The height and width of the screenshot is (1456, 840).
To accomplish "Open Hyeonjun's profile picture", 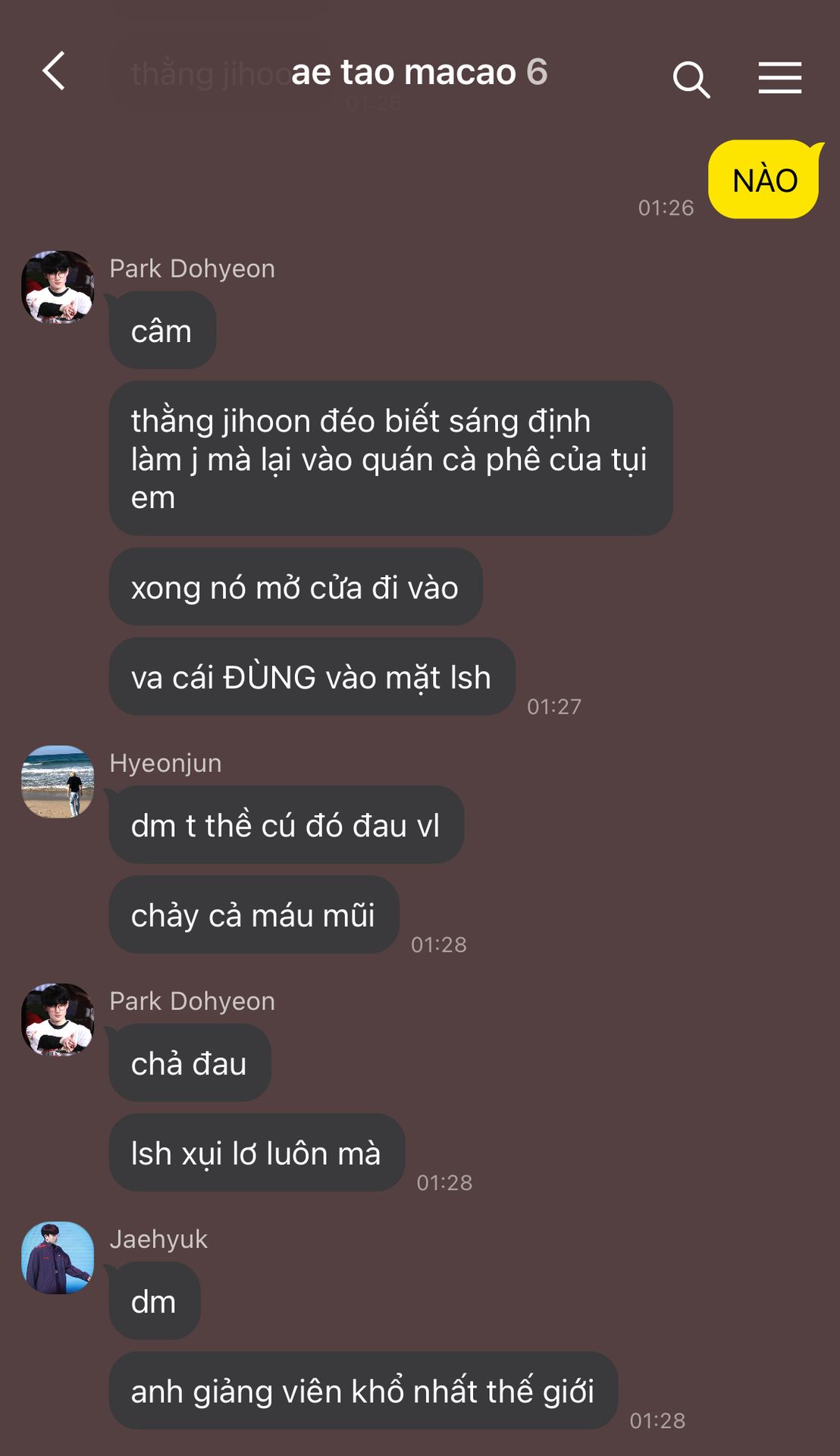I will point(58,782).
